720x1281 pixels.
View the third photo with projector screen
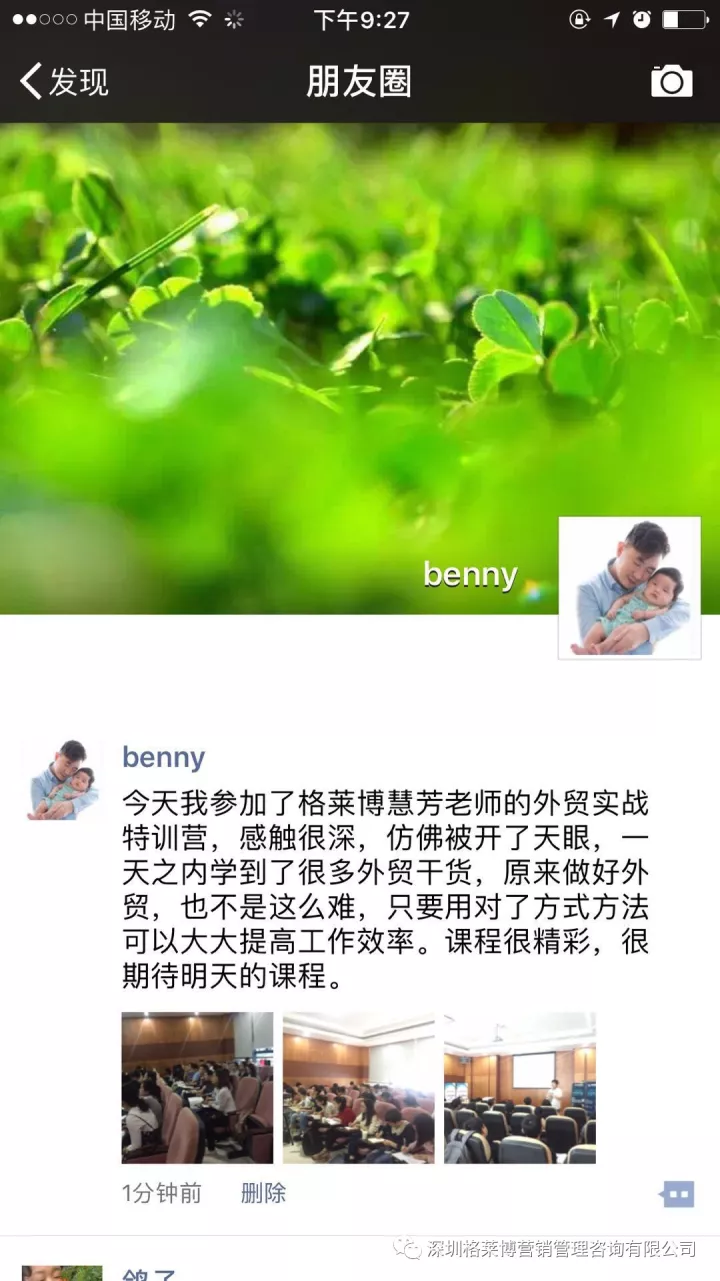(x=519, y=1088)
